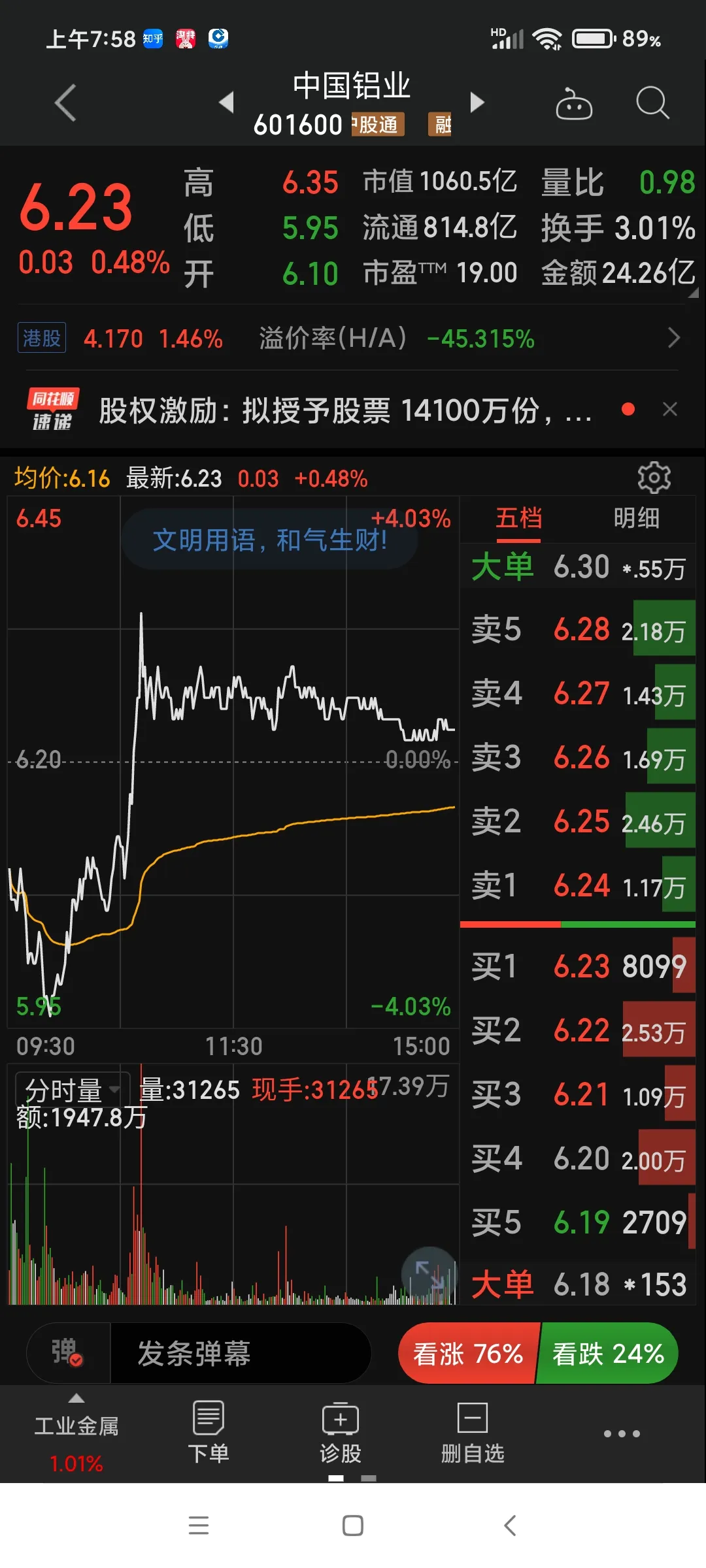Screen dimensions: 706x1568
Task: Tap the 发条弹幕 comment field
Action: click(239, 1353)
